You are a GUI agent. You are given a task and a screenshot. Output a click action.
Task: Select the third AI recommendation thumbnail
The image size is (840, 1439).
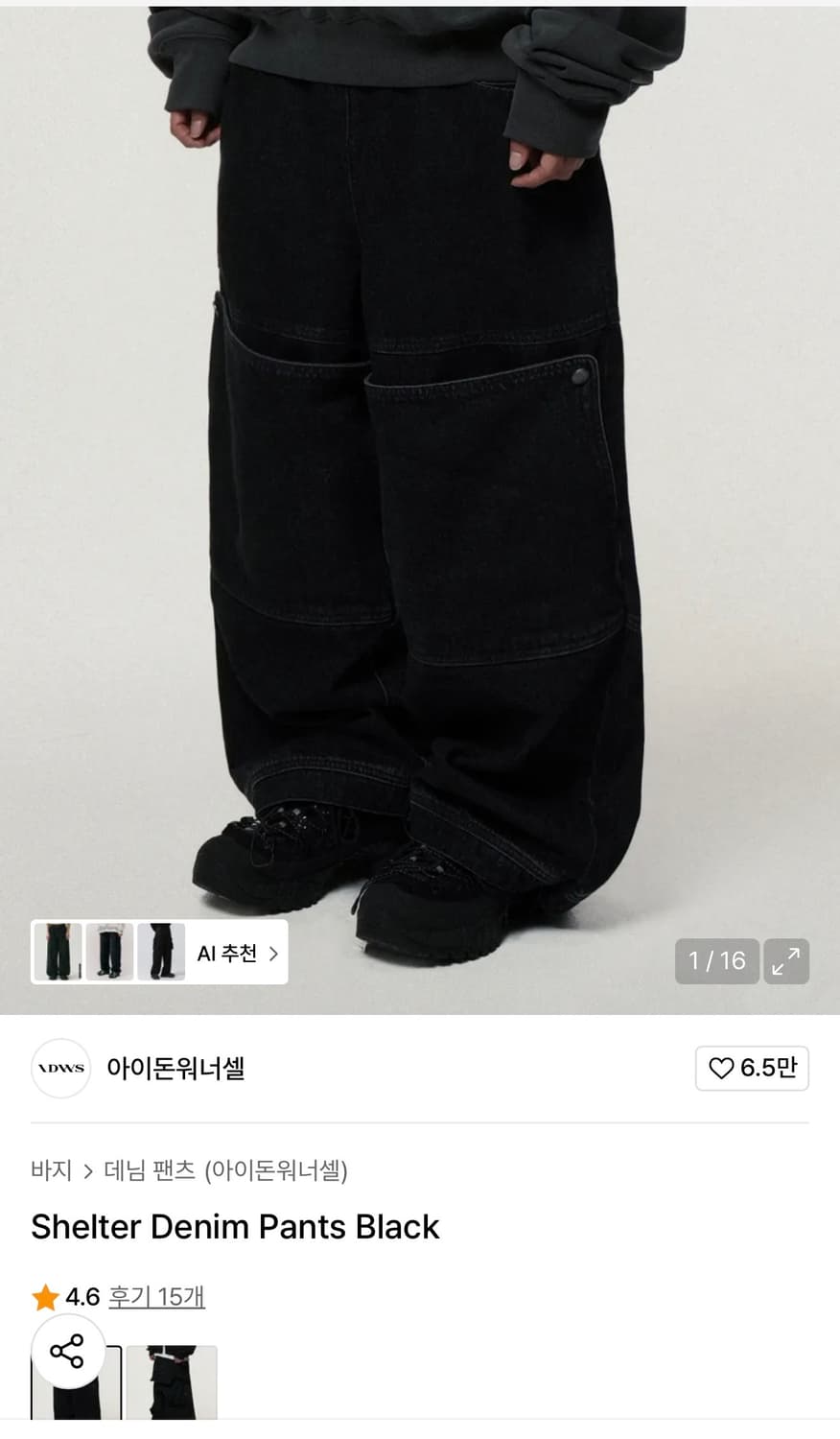[x=159, y=953]
